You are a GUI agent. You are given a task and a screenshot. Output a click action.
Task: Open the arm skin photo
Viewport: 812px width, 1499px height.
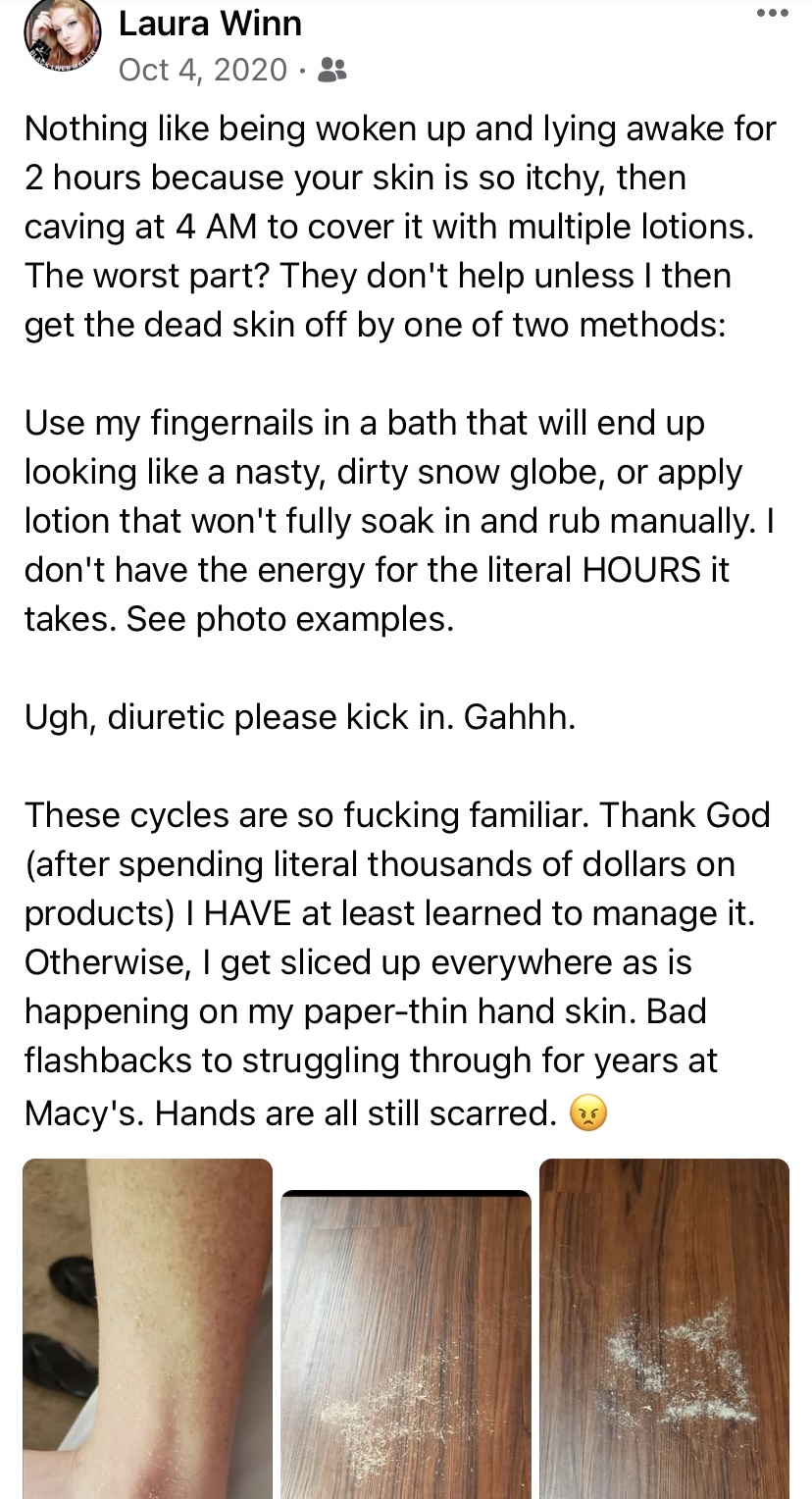pyautogui.click(x=147, y=1328)
